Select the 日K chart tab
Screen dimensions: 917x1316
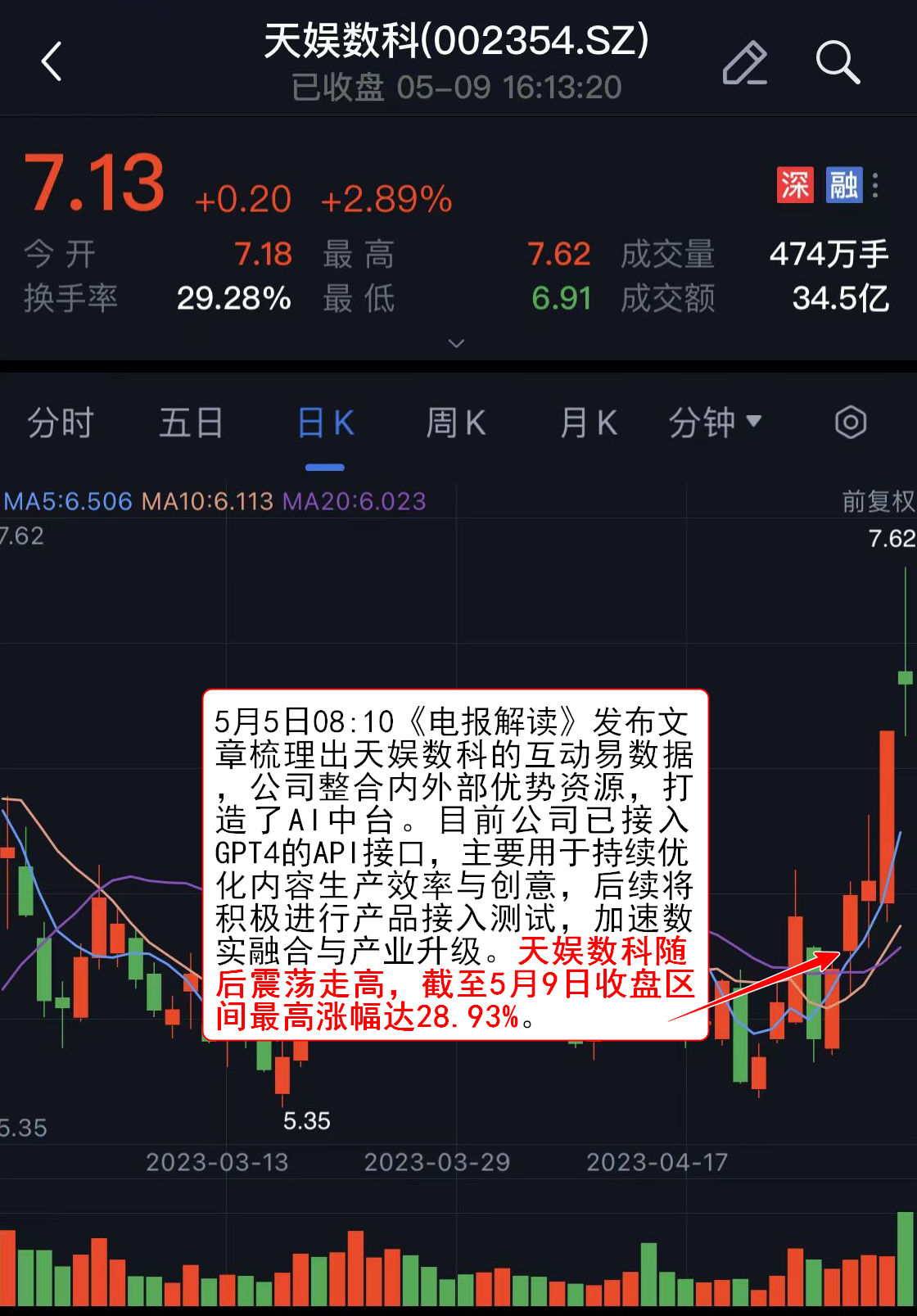tap(325, 423)
